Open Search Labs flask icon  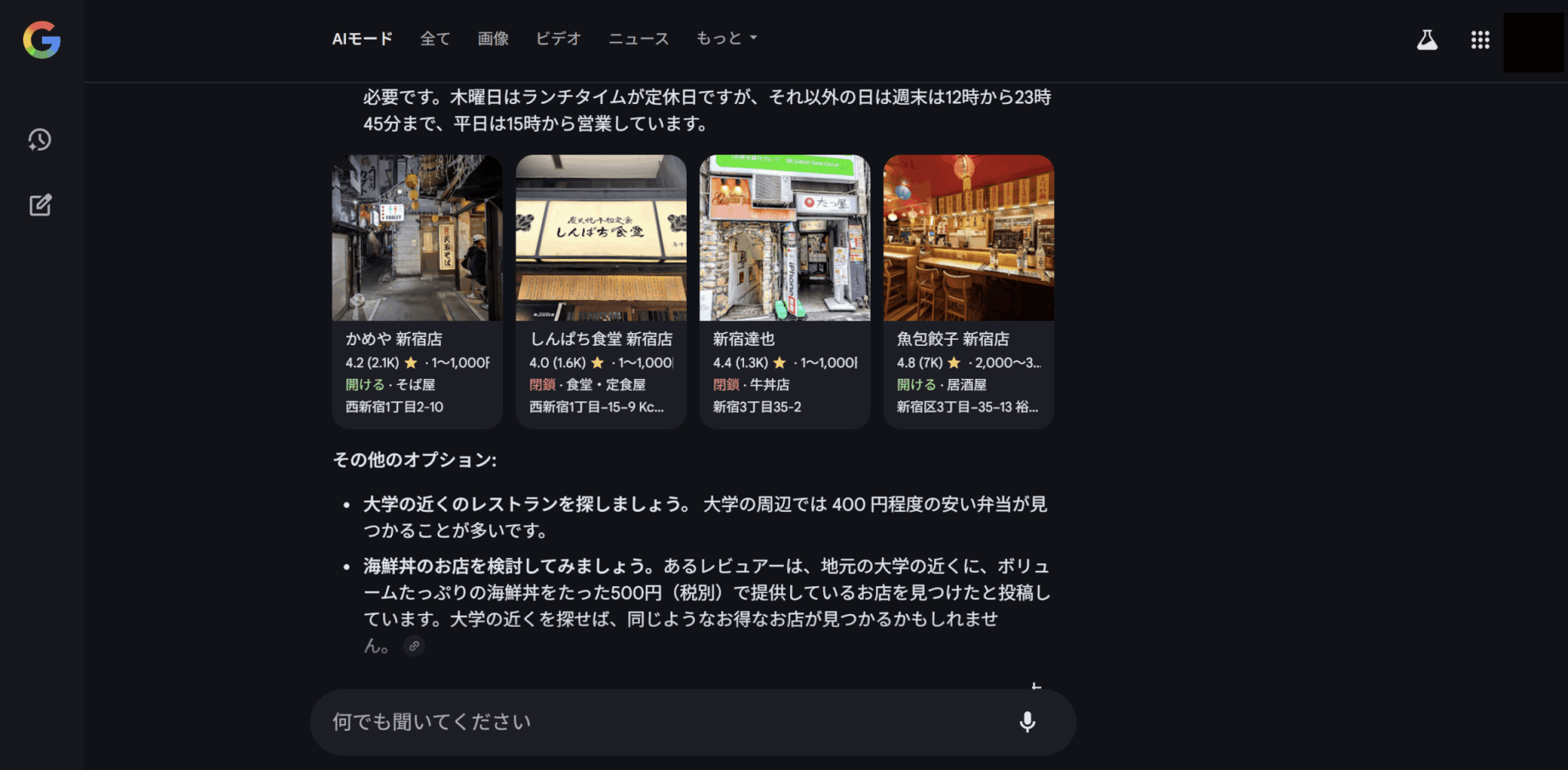1426,40
